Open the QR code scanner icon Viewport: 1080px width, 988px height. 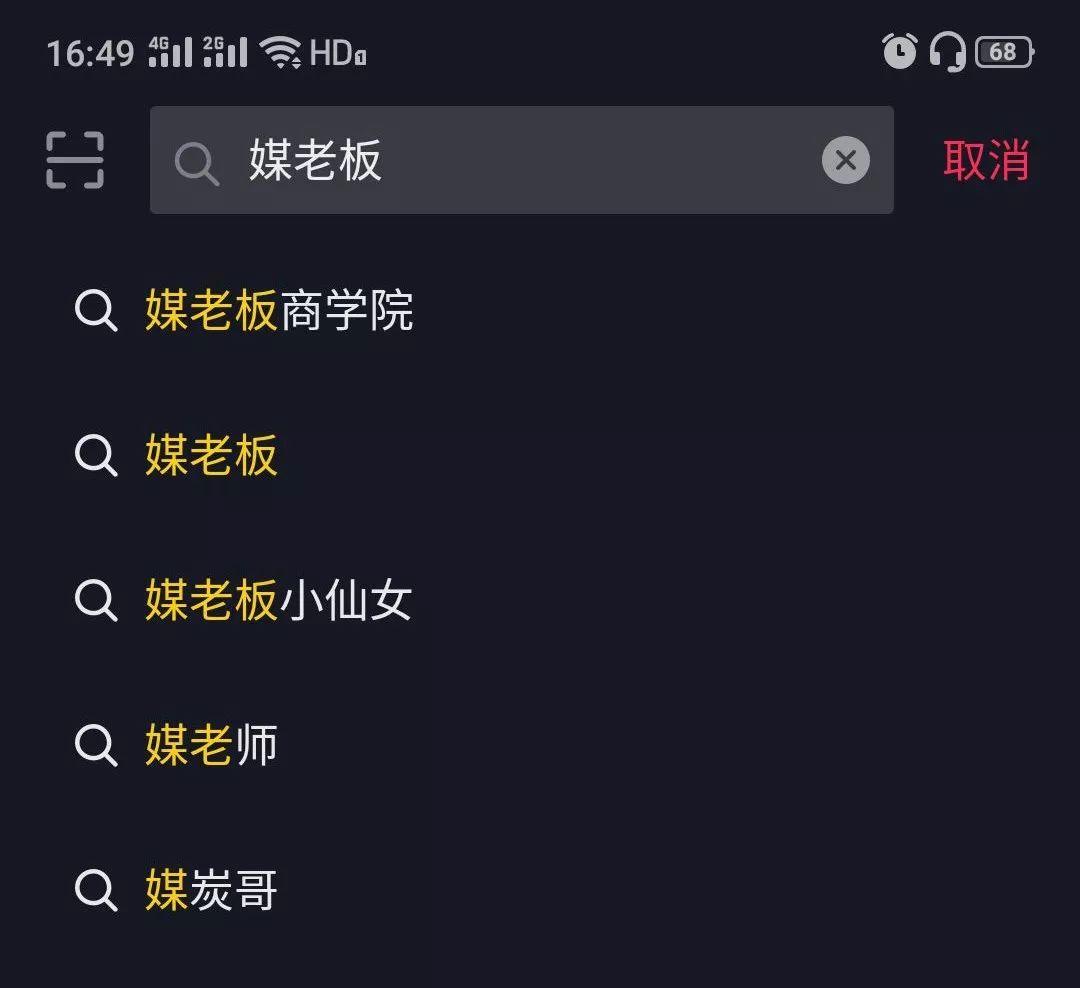(75, 160)
